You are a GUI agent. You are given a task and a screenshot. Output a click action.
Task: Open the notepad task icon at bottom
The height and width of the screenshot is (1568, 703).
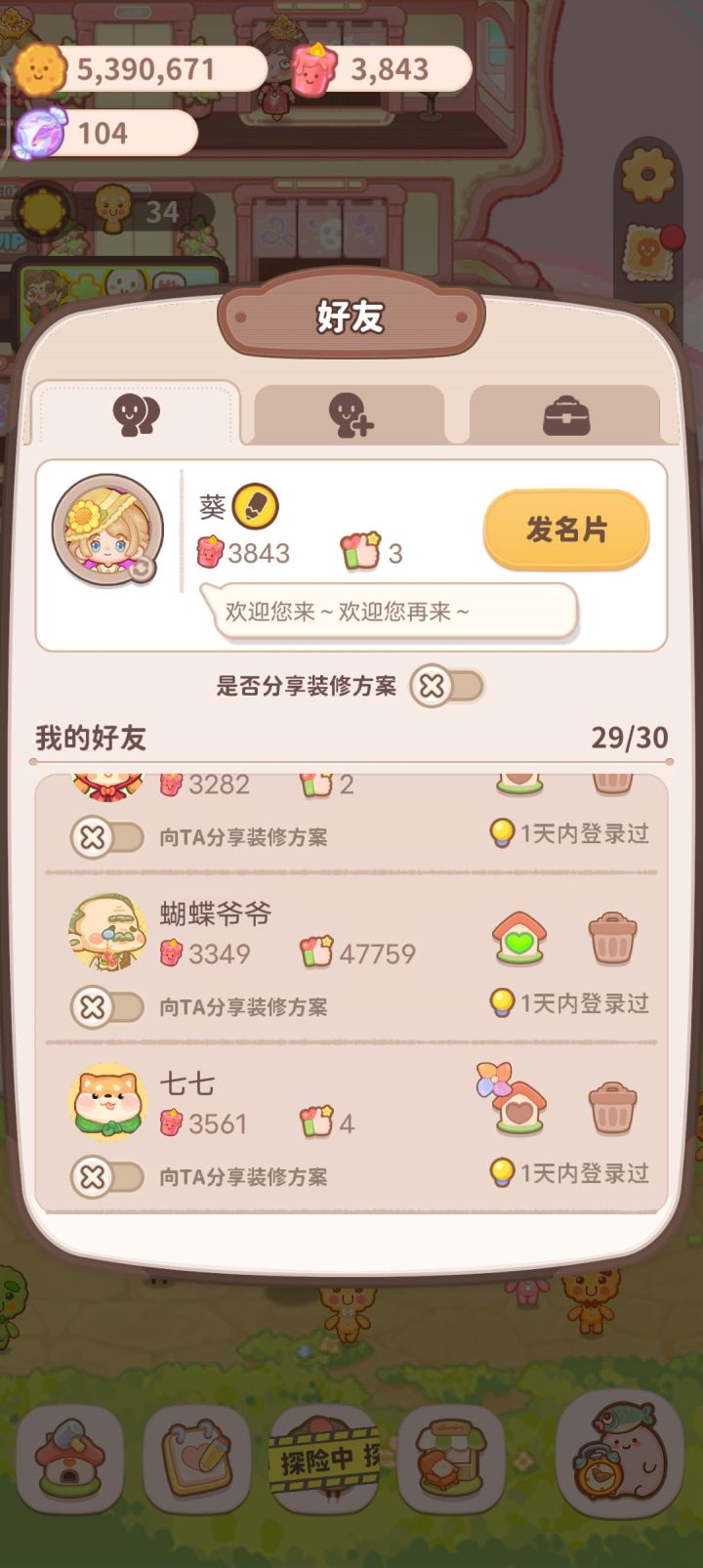193,1459
